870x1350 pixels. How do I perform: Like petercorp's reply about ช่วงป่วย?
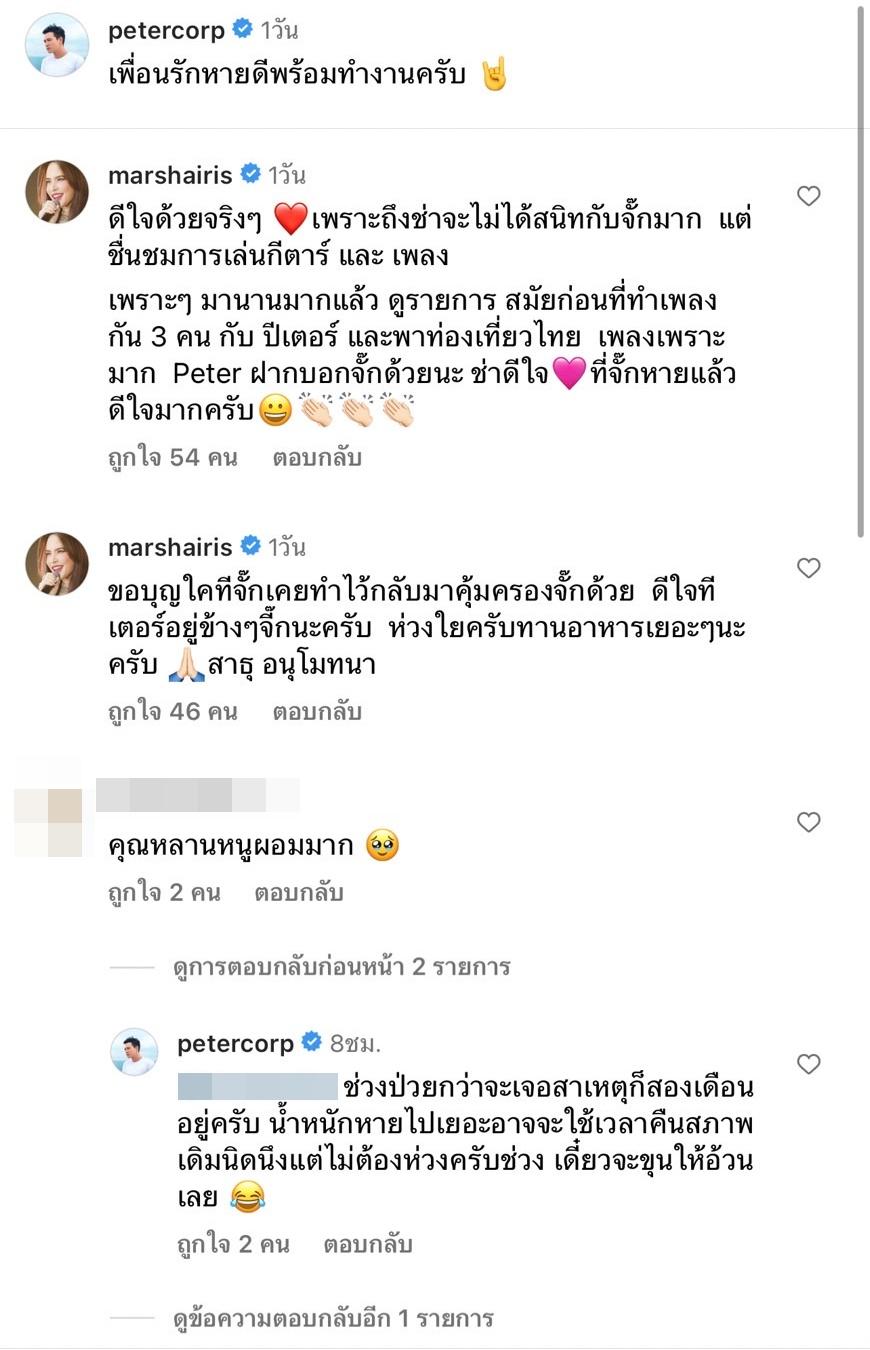(x=808, y=1064)
